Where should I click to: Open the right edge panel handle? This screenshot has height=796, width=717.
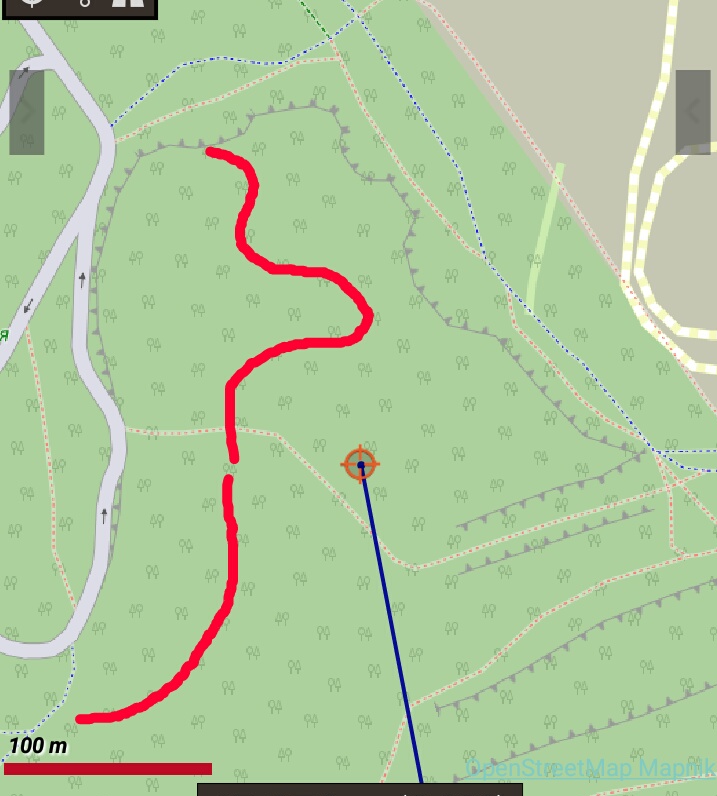click(693, 112)
